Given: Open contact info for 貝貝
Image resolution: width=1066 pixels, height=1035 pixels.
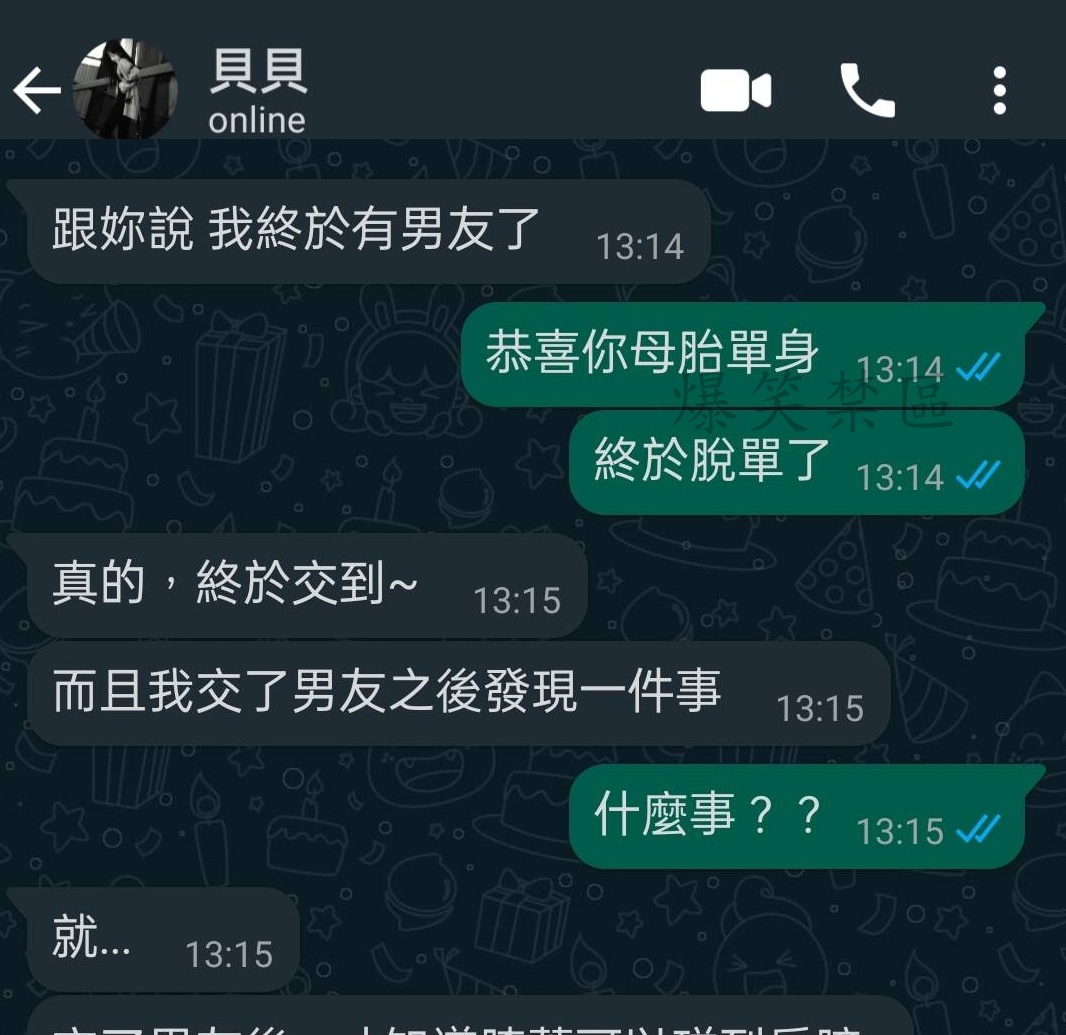Looking at the screenshot, I should 258,92.
